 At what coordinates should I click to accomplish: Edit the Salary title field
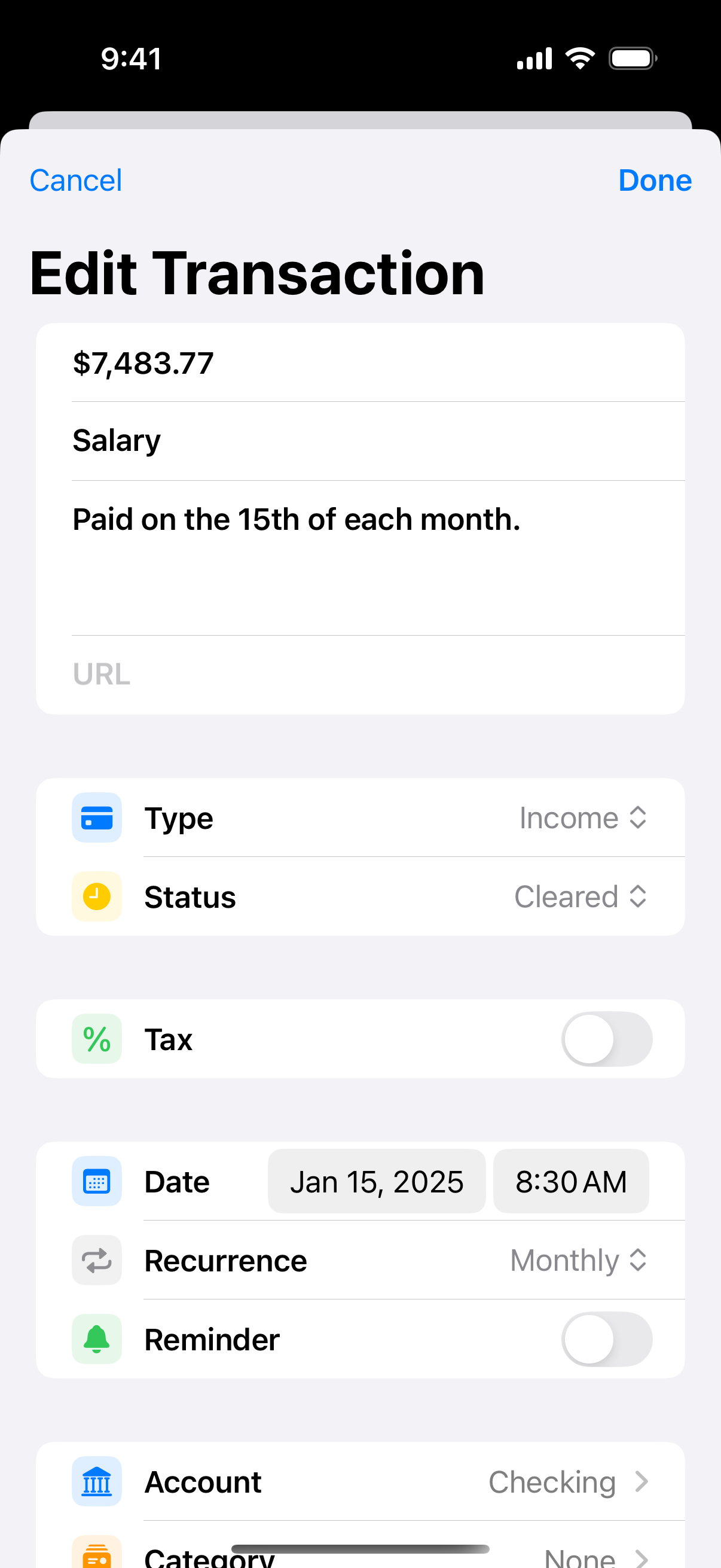point(360,441)
